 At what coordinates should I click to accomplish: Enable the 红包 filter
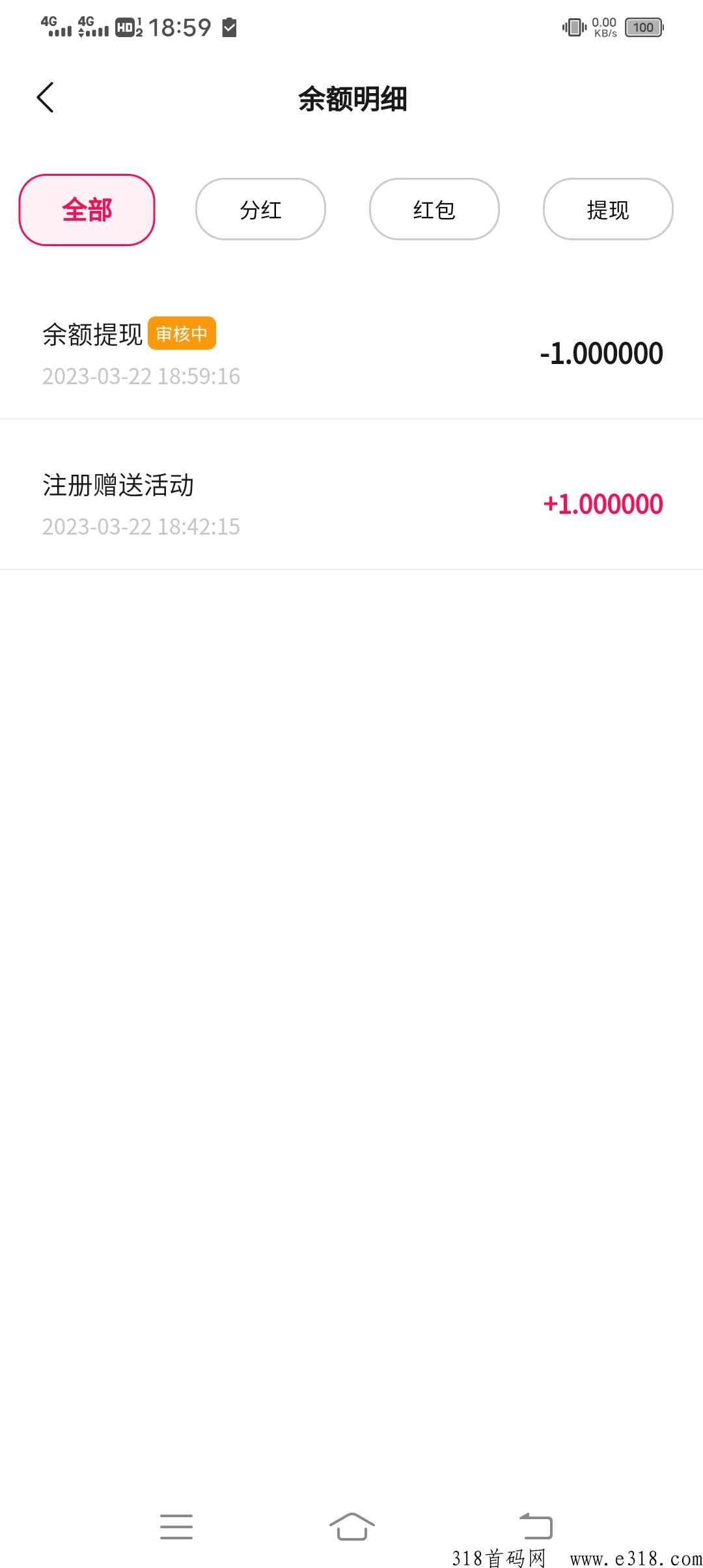tap(434, 209)
